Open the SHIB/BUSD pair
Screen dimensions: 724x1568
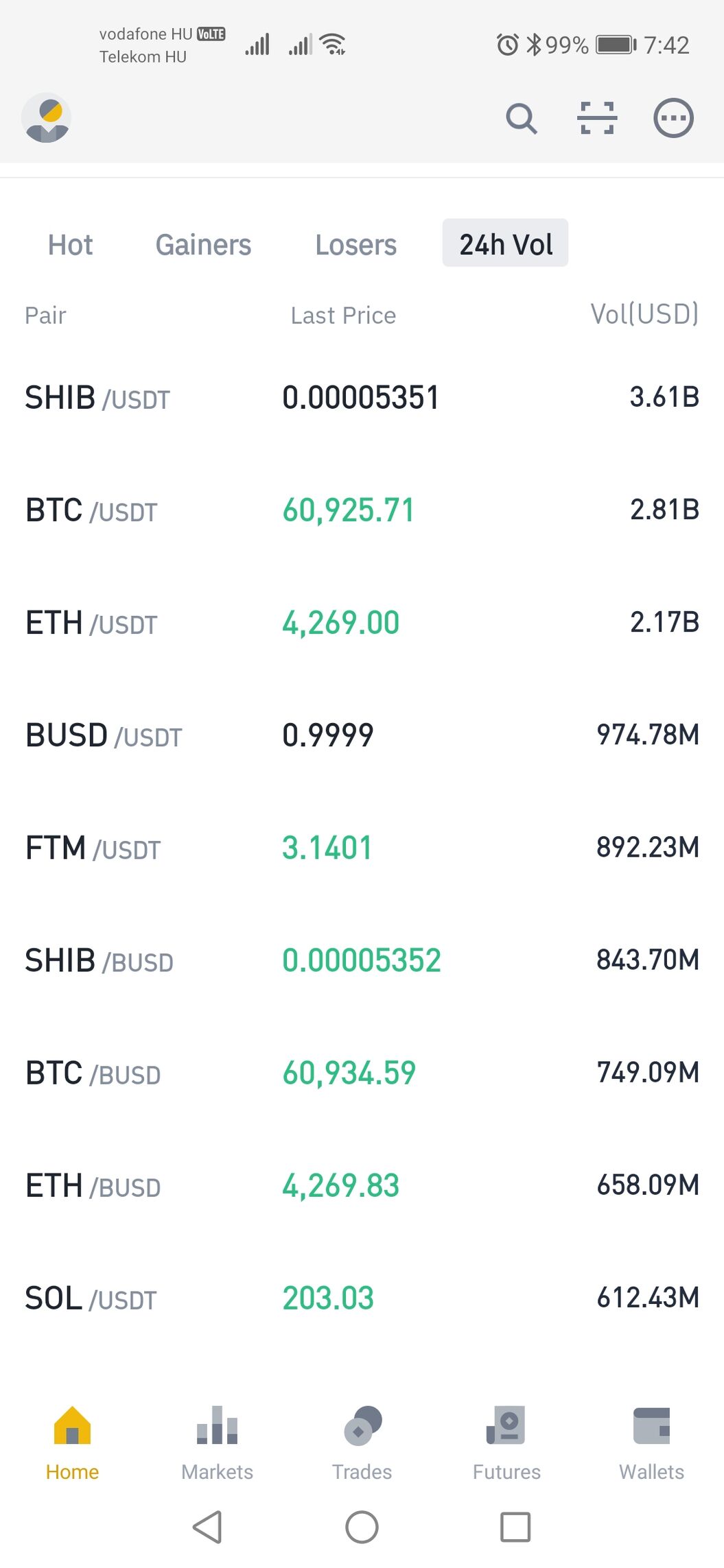[362, 960]
